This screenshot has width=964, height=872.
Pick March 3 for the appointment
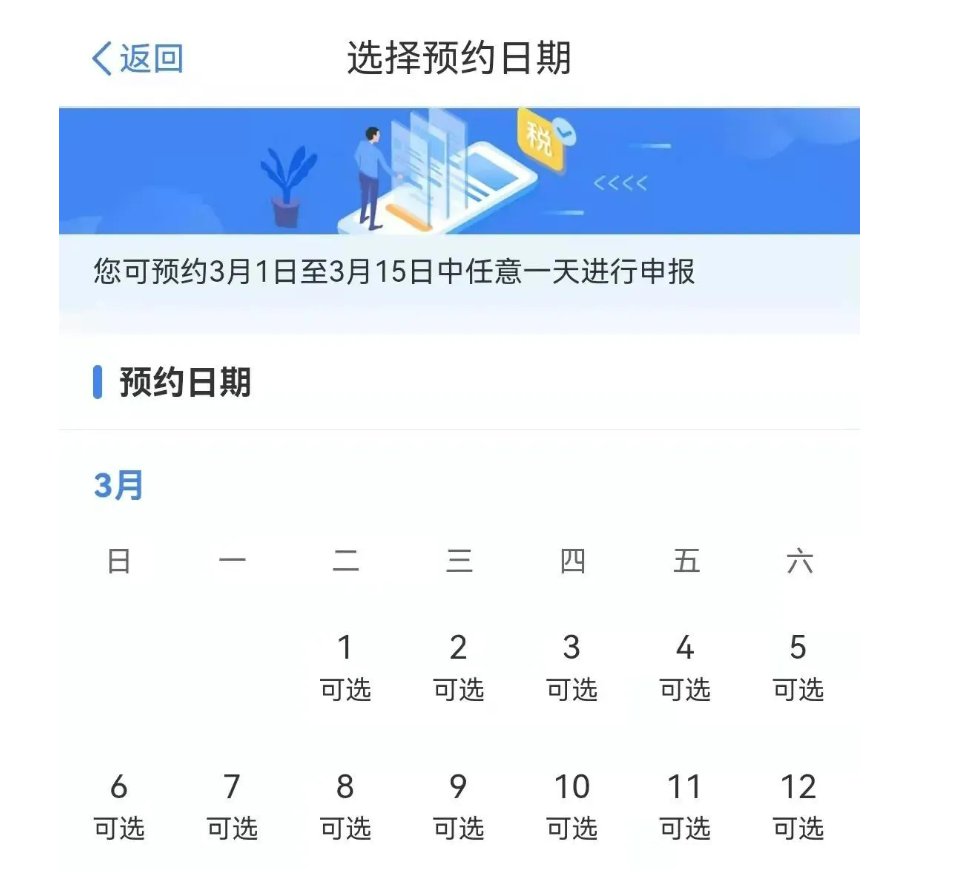571,666
